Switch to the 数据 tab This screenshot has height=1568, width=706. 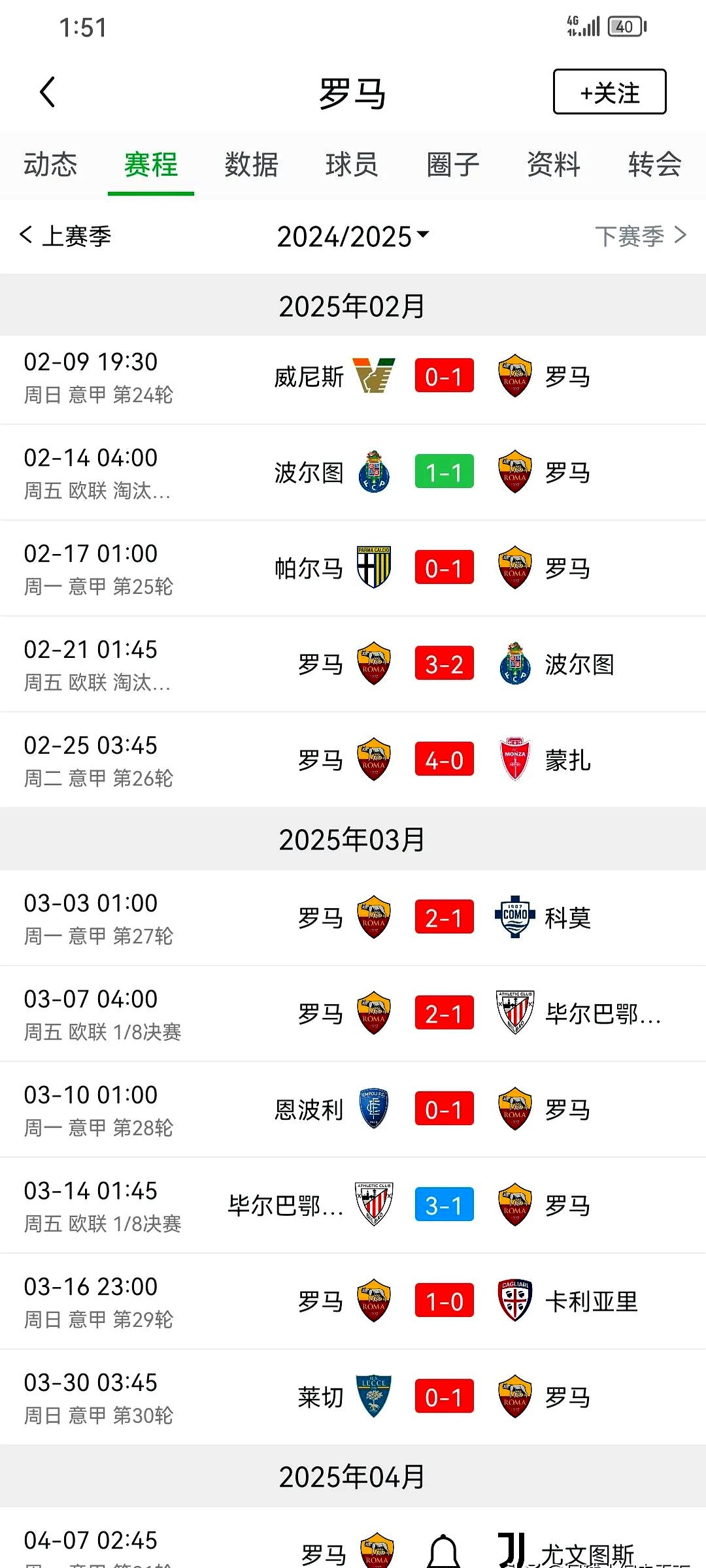point(252,165)
